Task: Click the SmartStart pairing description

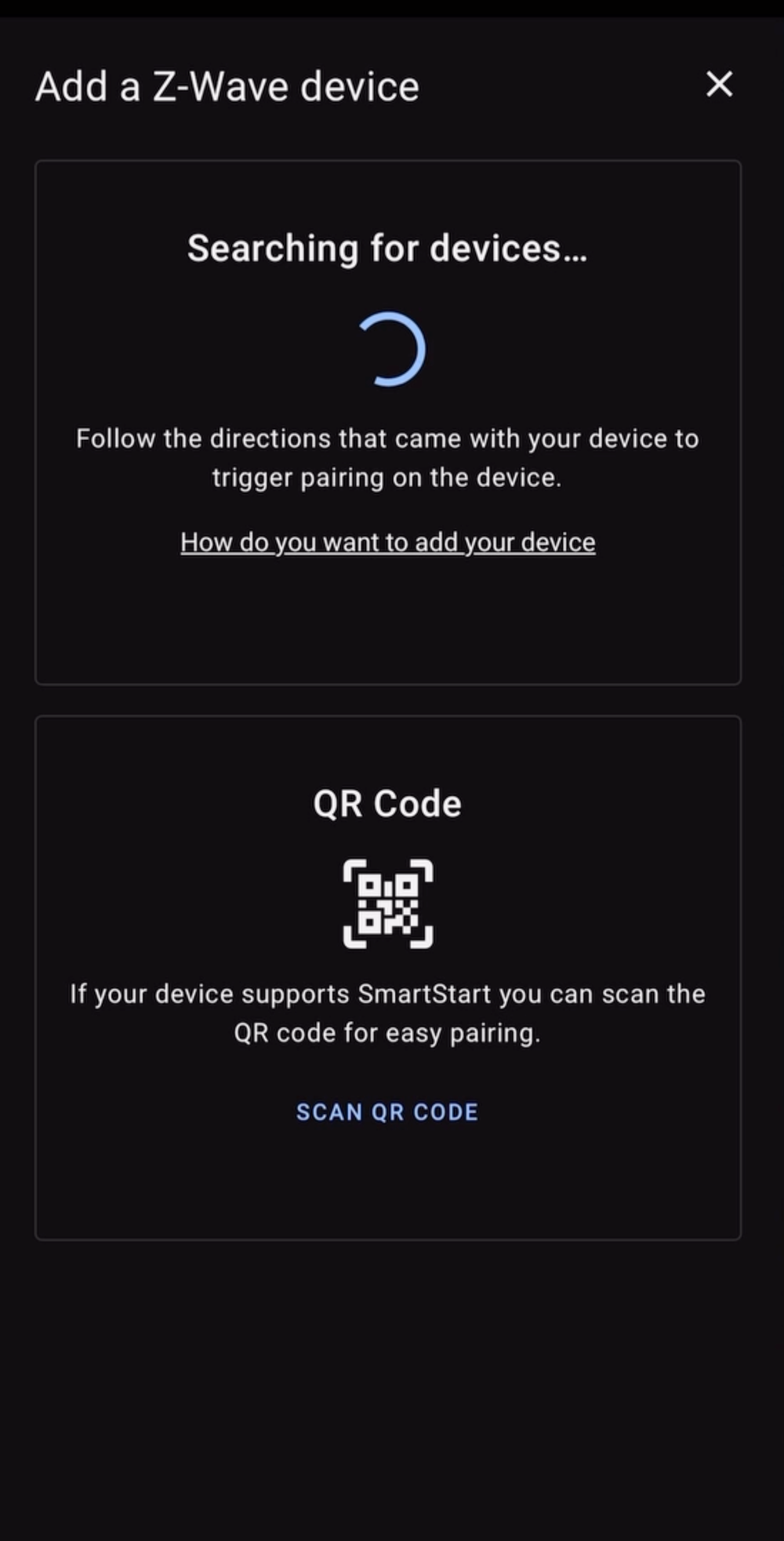Action: point(387,1012)
